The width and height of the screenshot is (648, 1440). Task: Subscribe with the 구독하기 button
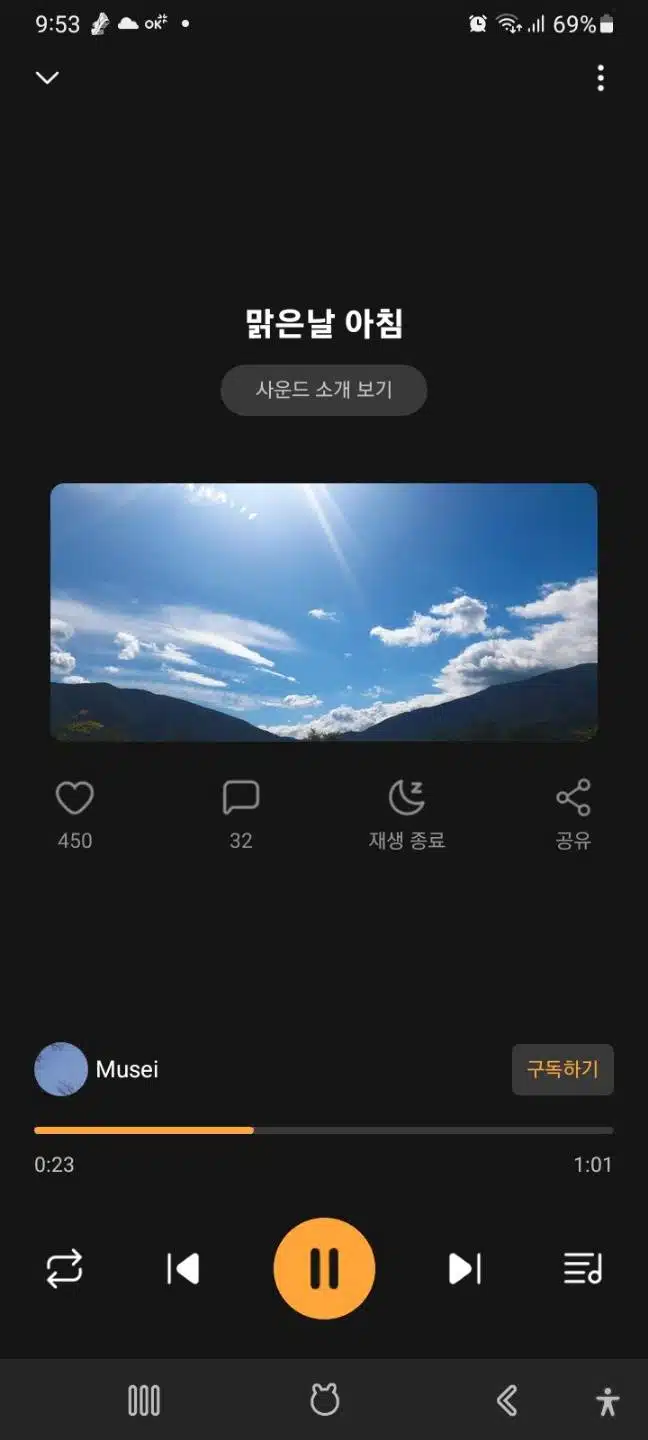tap(563, 1069)
